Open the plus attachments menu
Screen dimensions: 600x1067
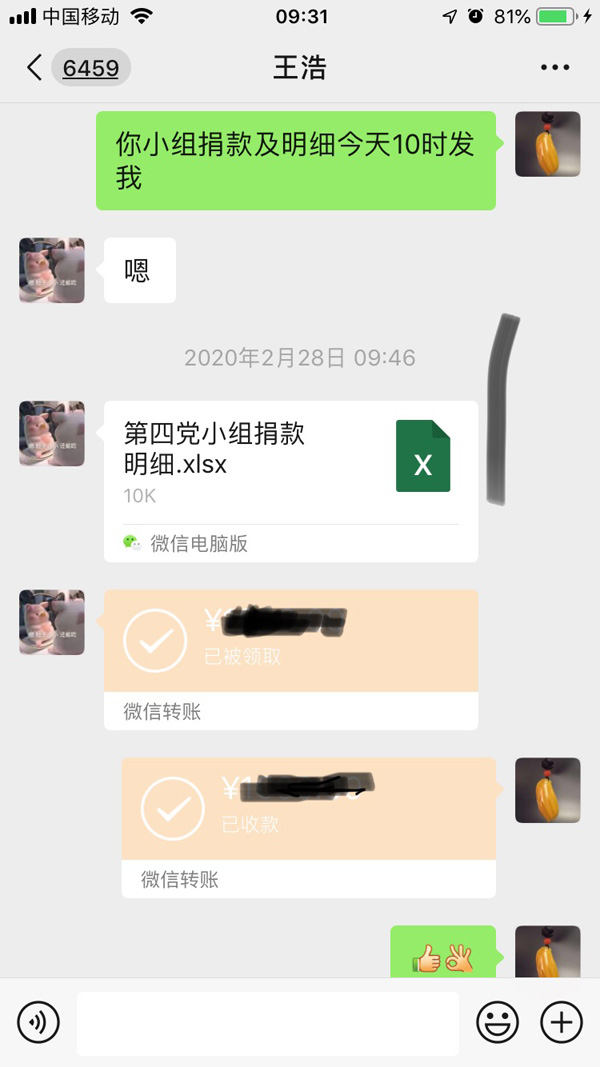[561, 1022]
